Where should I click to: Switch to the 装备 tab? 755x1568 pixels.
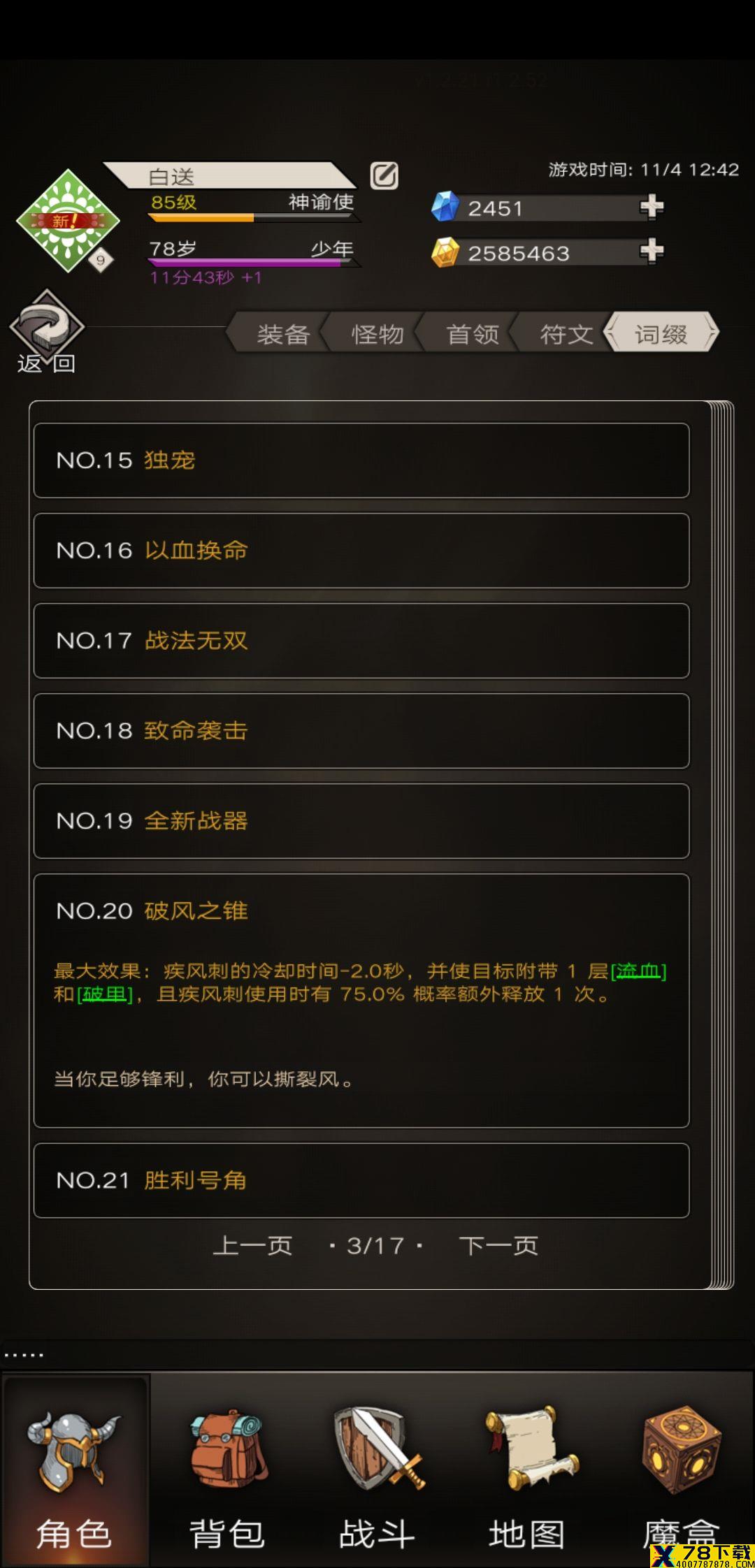[x=283, y=334]
